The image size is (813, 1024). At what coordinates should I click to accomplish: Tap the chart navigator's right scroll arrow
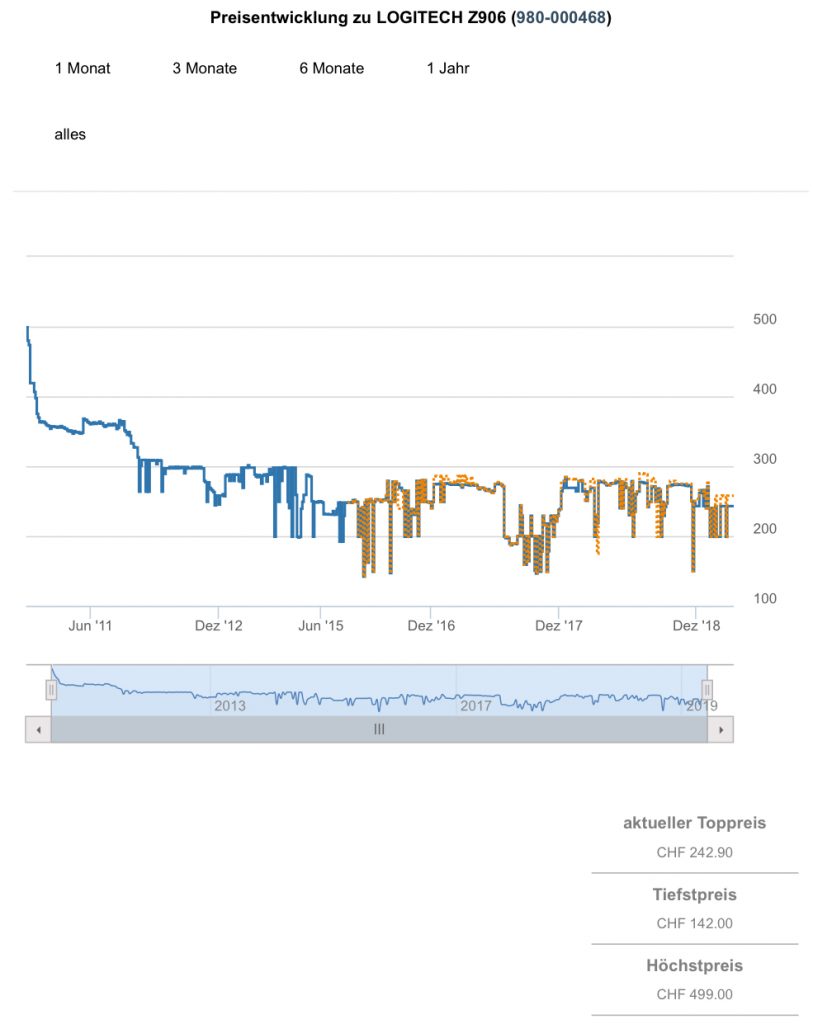point(720,730)
